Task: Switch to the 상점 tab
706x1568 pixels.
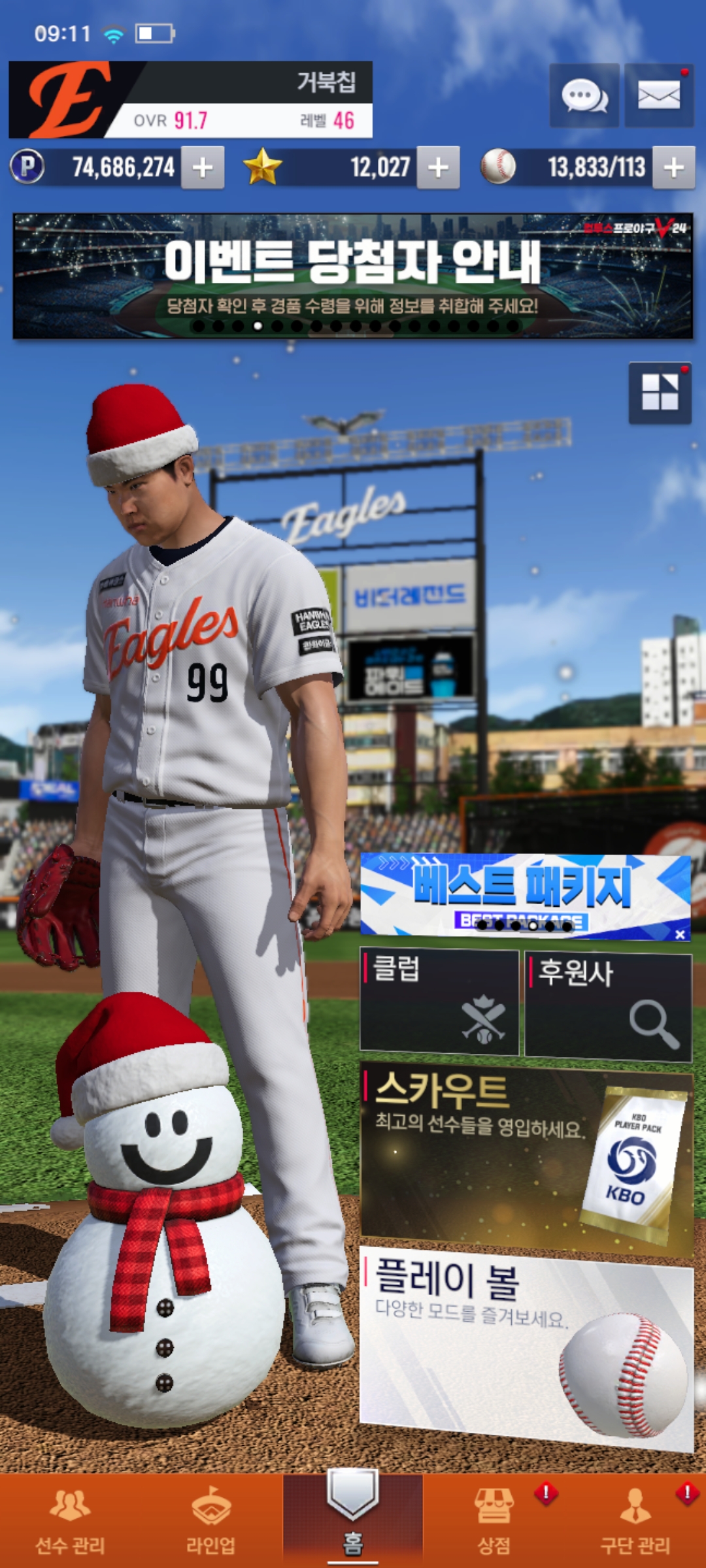Action: (x=494, y=1520)
